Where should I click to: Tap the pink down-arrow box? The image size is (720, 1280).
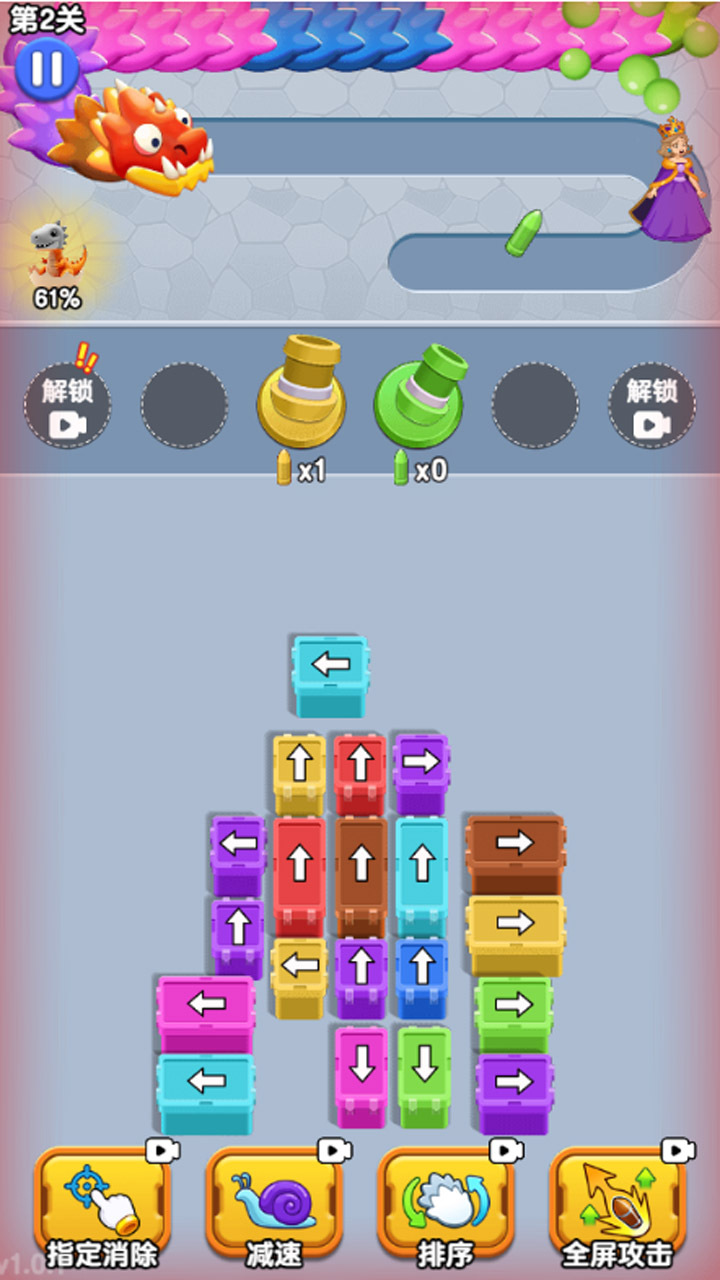click(361, 1070)
